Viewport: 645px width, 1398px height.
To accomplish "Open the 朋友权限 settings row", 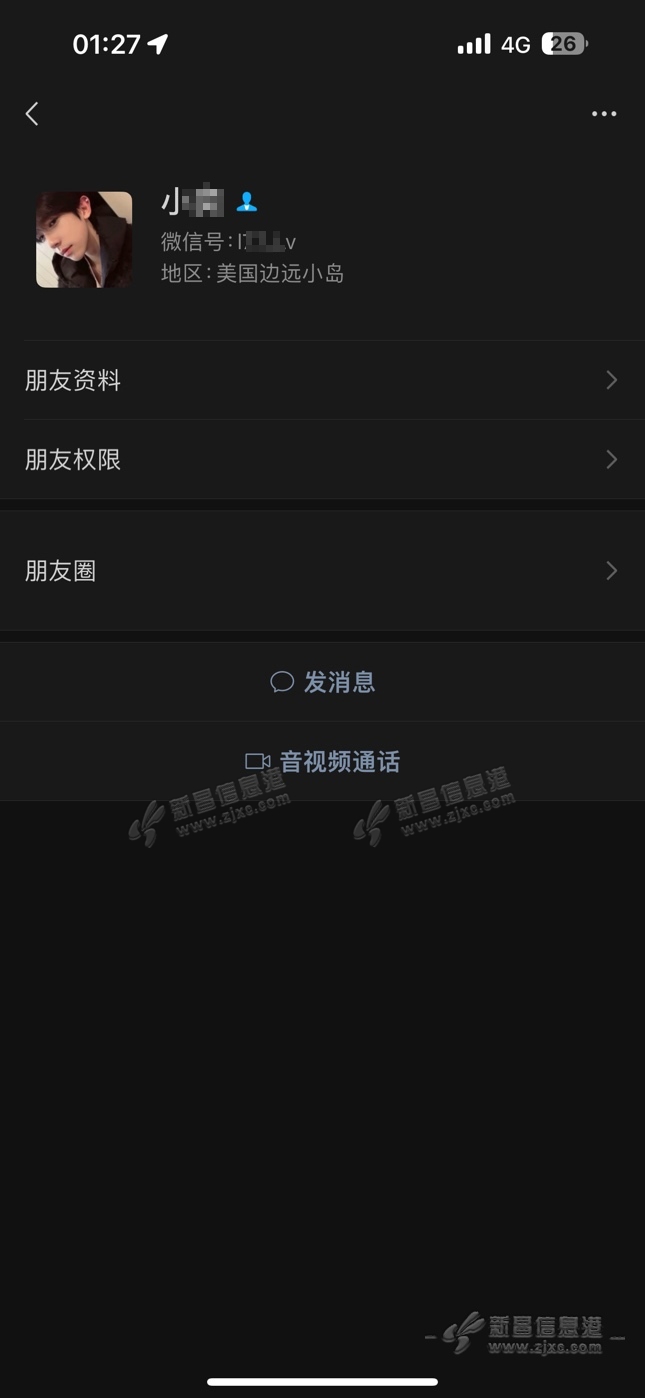I will tap(322, 460).
